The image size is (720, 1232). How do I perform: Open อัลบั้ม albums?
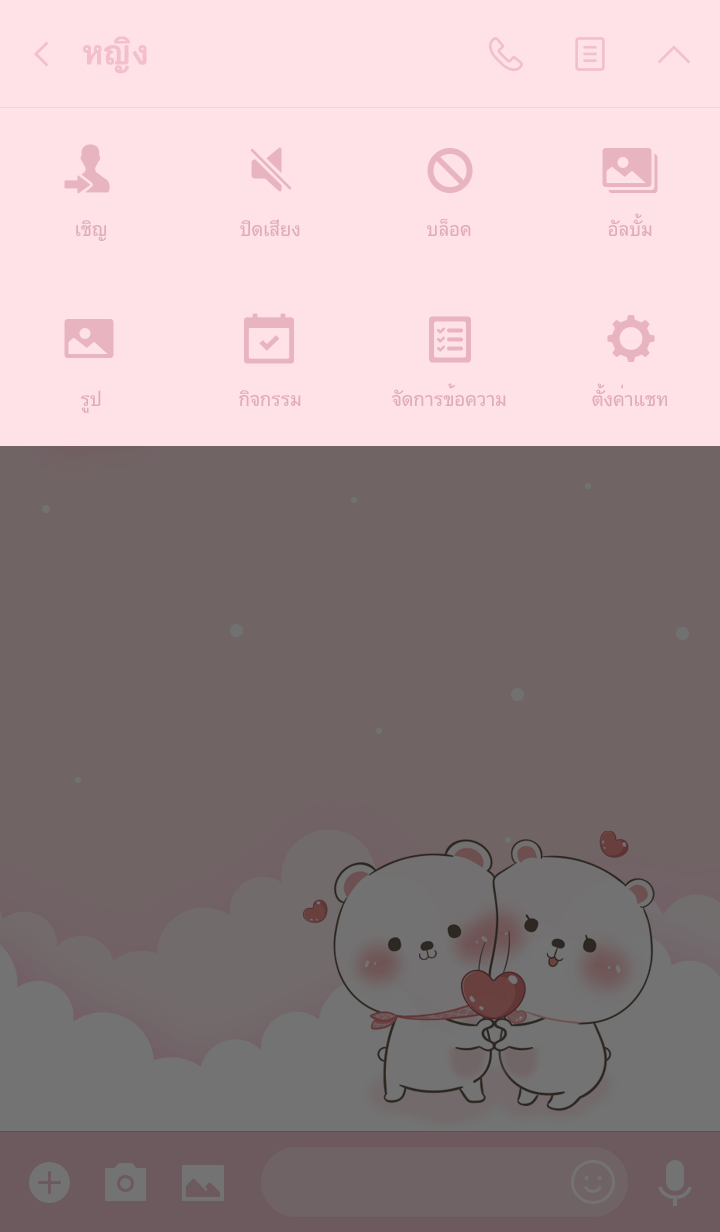629,191
